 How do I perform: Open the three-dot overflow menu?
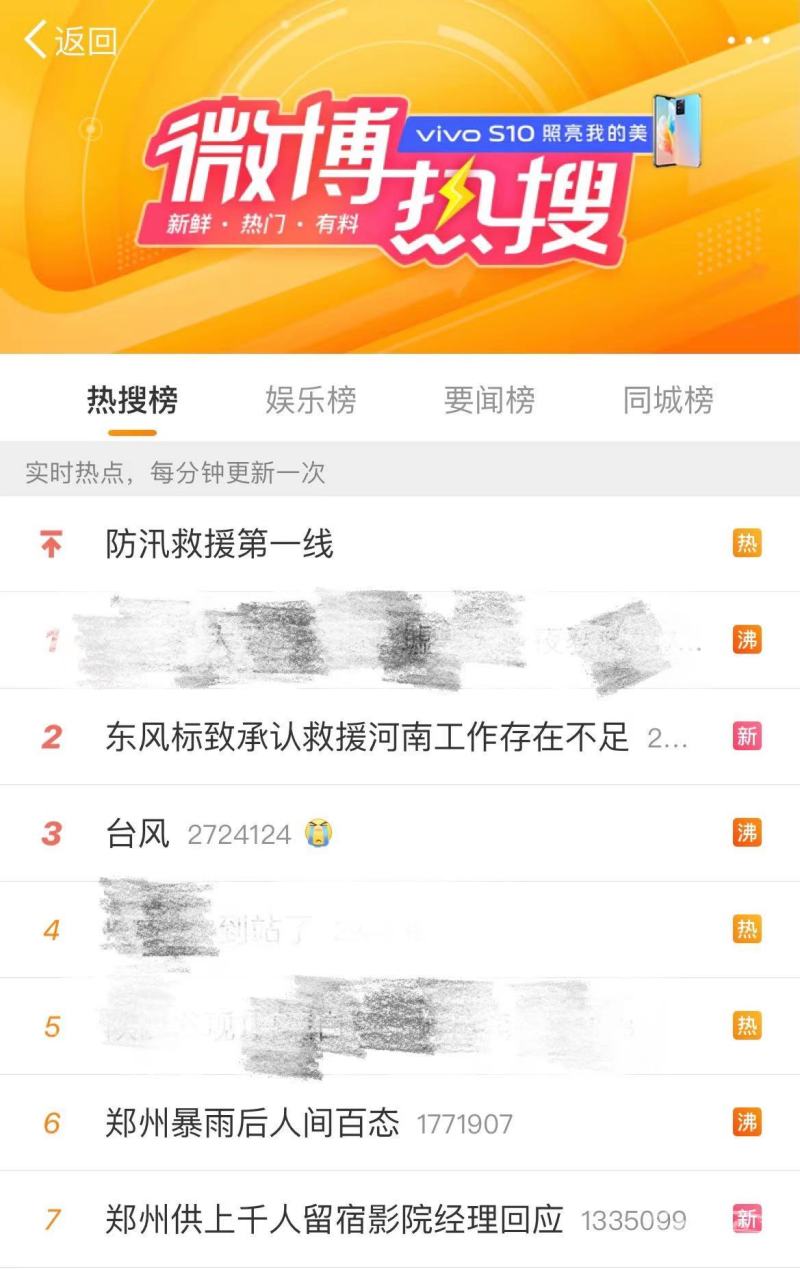748,41
